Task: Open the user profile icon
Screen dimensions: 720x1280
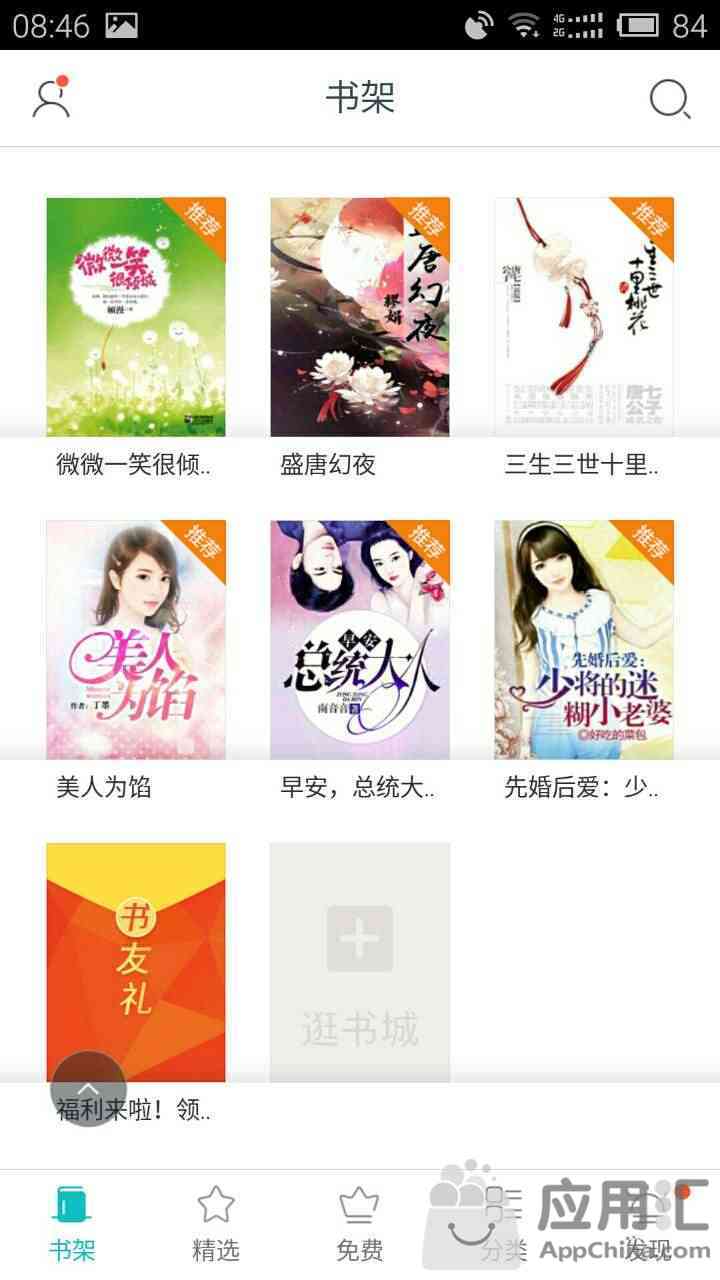Action: pos(51,98)
